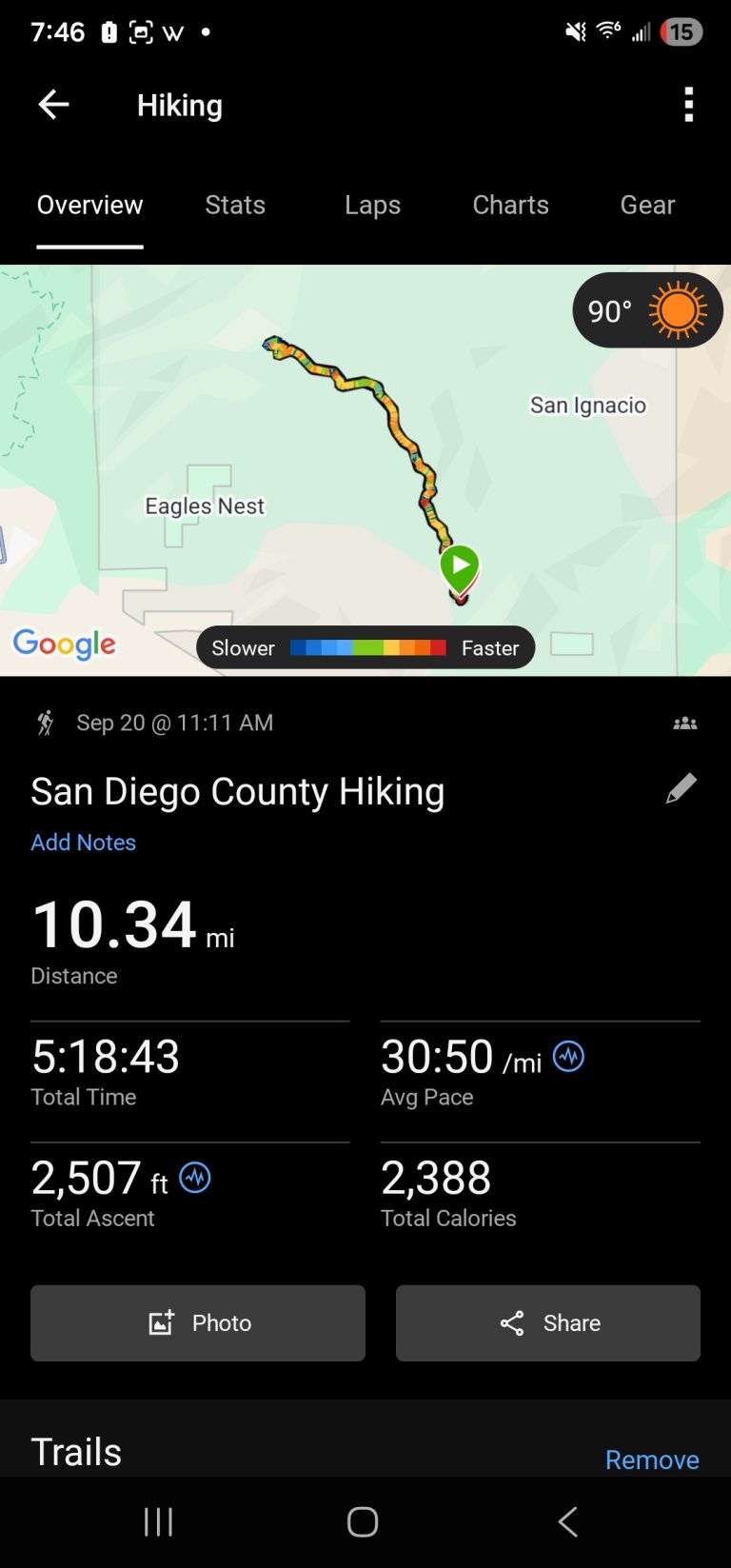Tap the info badge beside Avg Pace
This screenshot has width=731, height=1568.
[x=569, y=1056]
